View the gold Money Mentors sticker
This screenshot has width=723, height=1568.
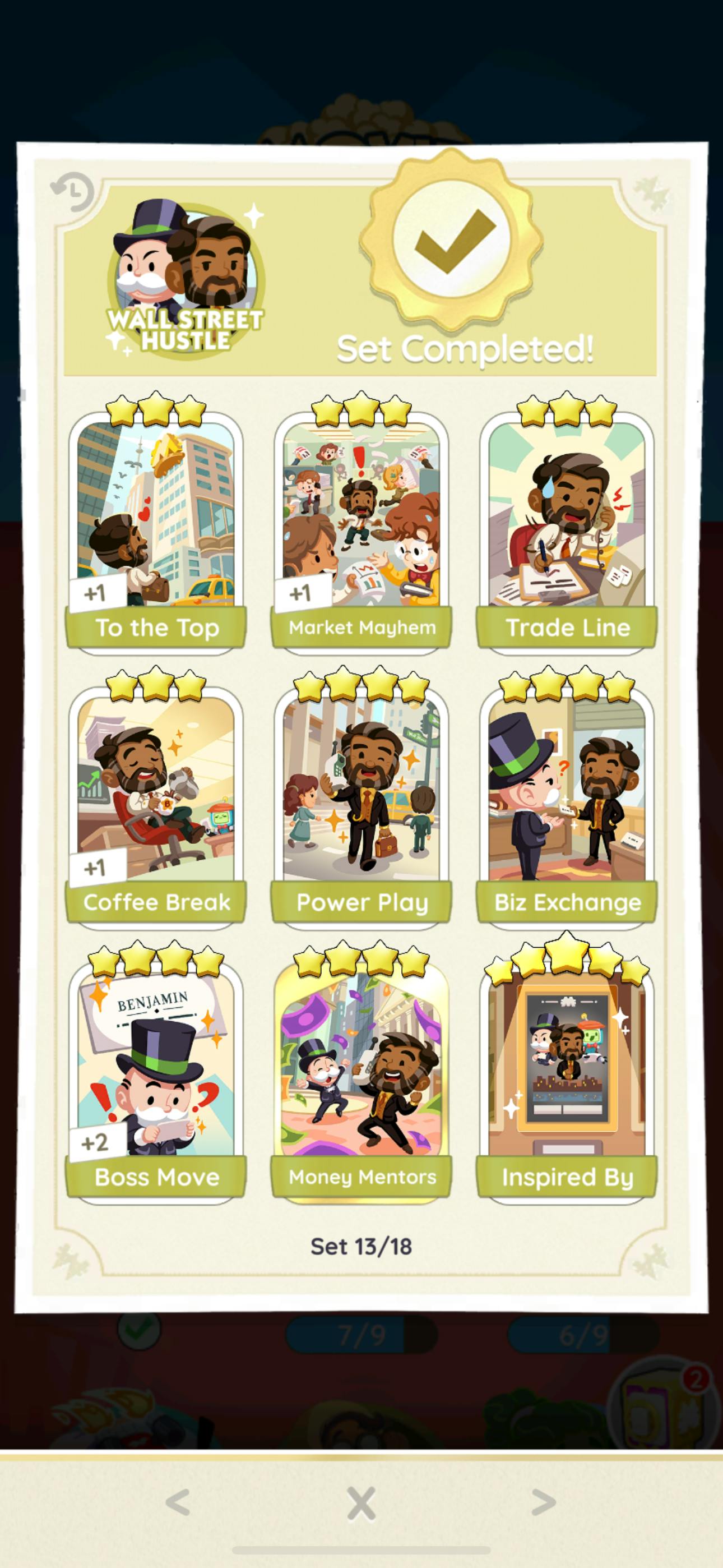click(361, 1078)
